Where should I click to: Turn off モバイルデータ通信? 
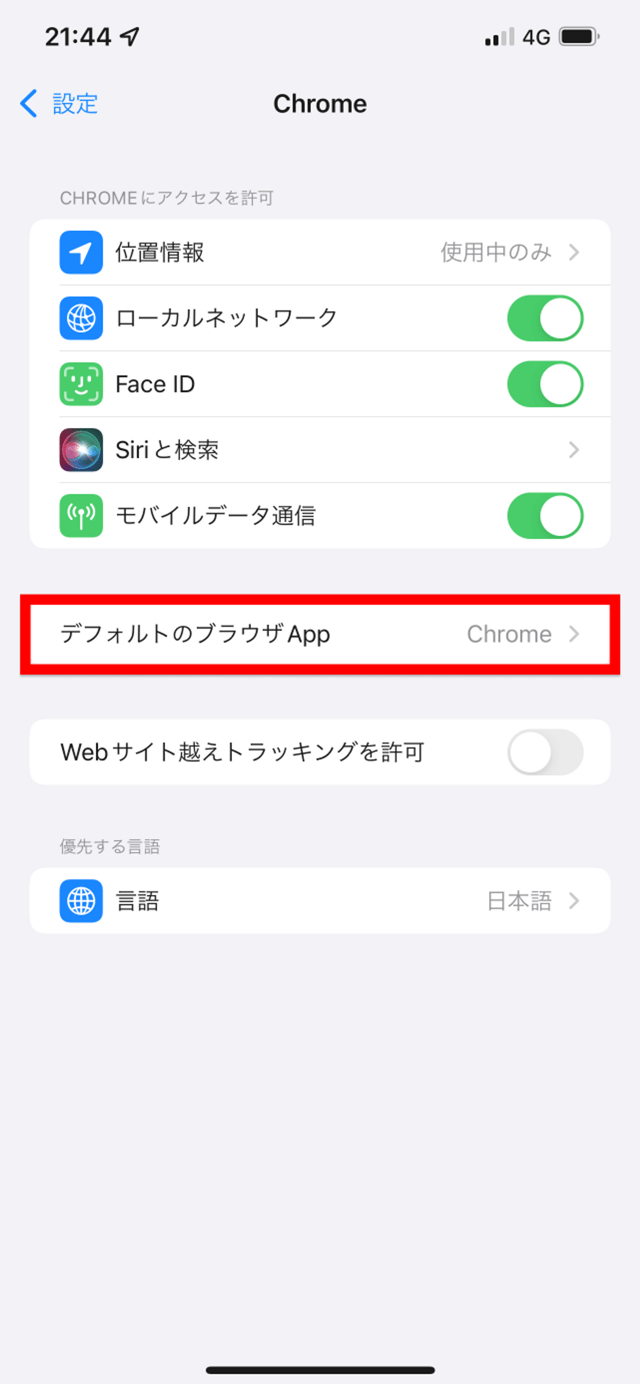[544, 516]
